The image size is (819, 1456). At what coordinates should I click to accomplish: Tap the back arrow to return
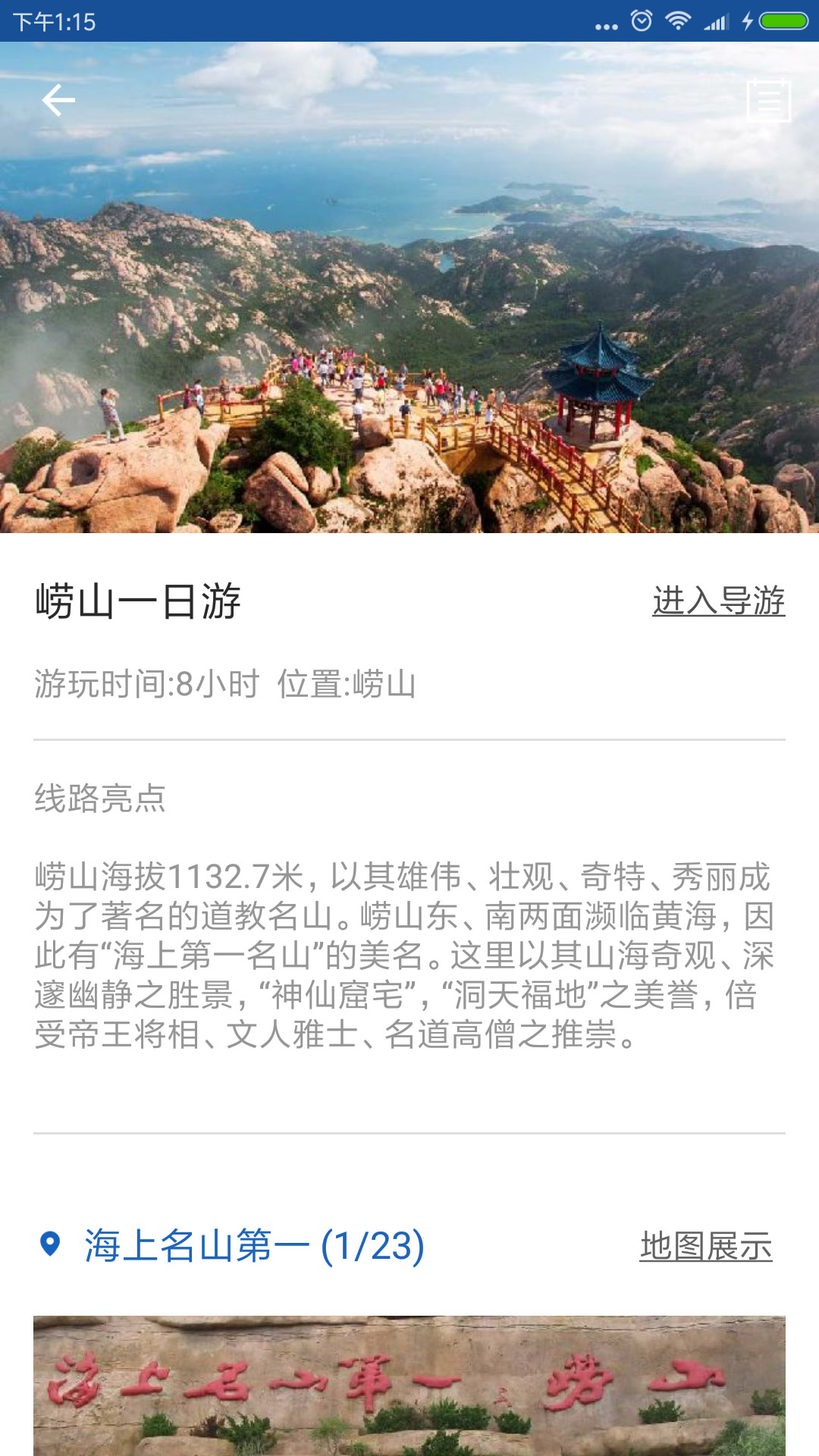58,99
